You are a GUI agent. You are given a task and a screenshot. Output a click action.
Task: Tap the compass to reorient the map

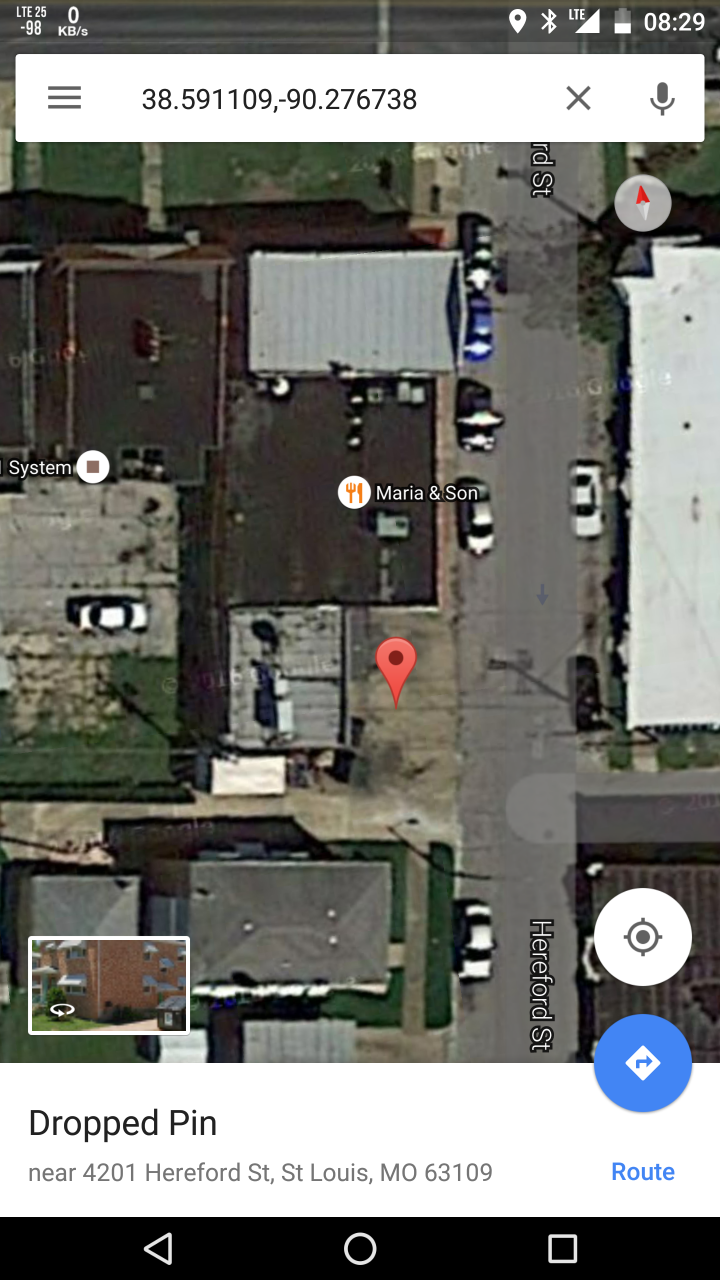pos(642,203)
